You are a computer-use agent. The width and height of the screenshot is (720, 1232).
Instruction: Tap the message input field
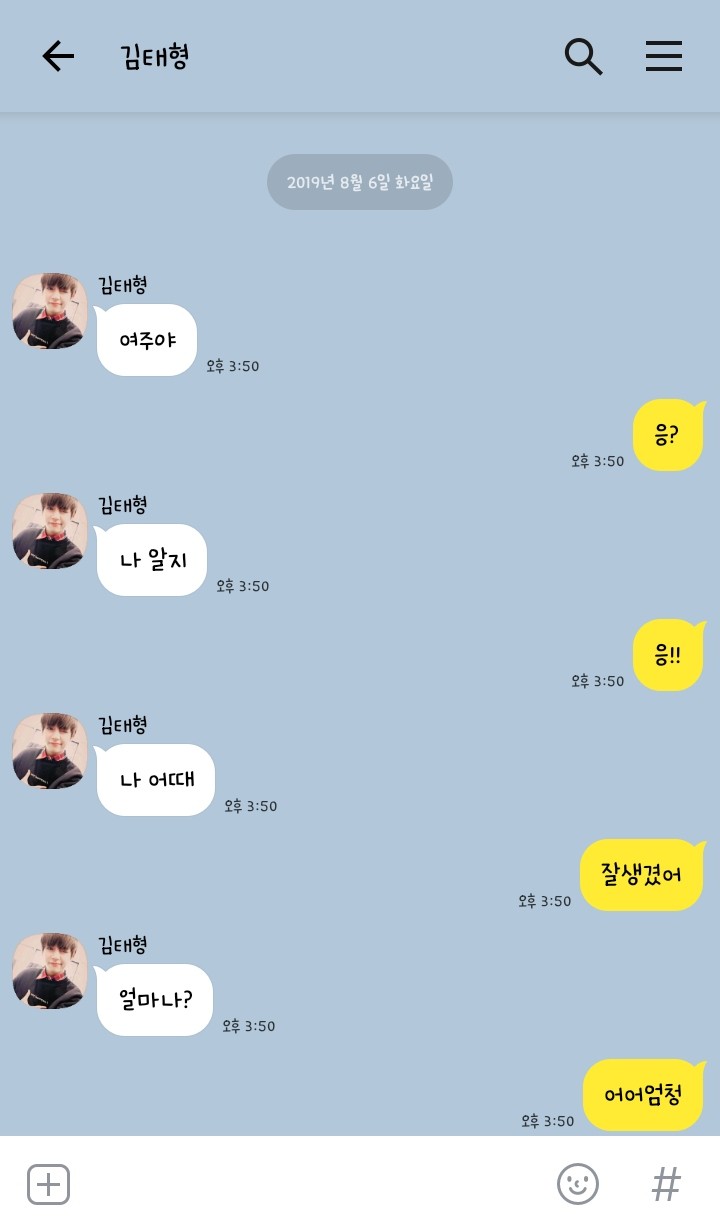[310, 1185]
